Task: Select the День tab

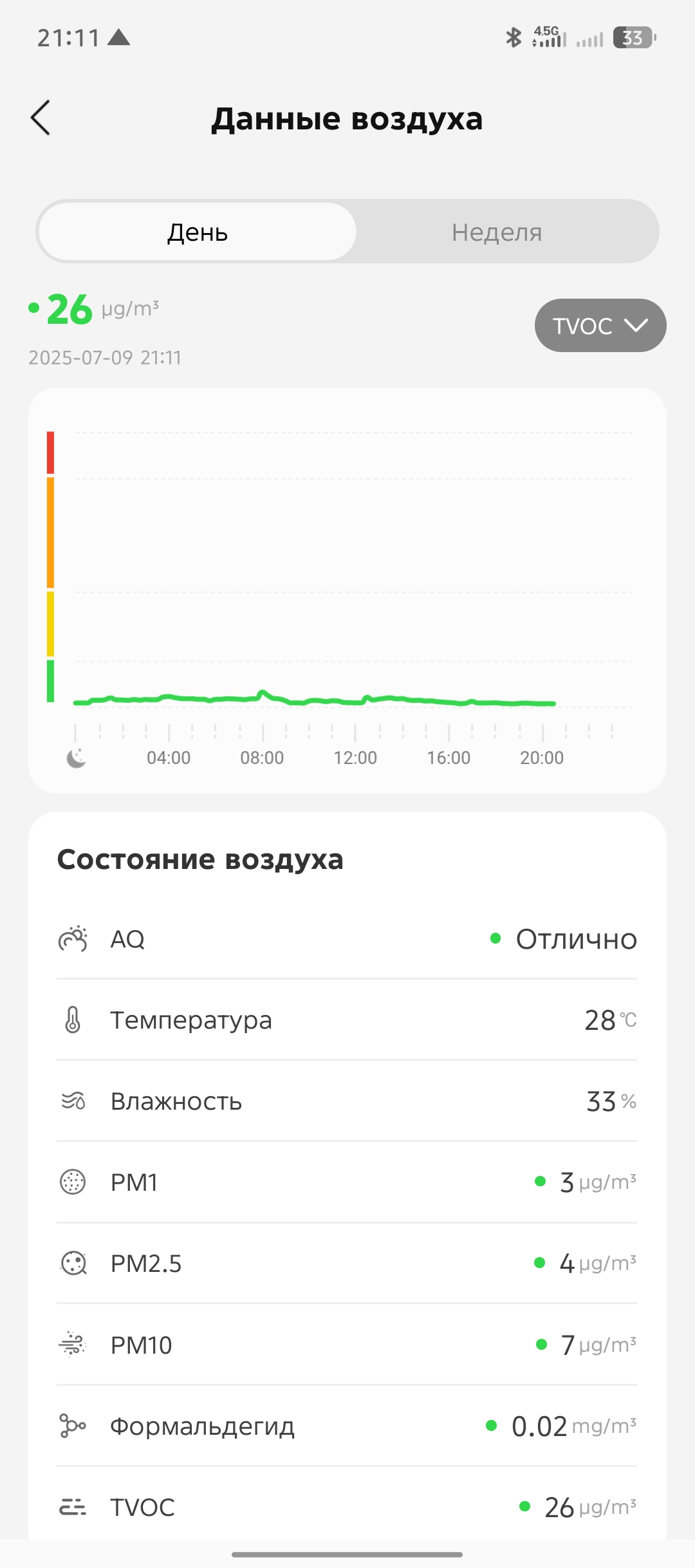Action: tap(198, 232)
